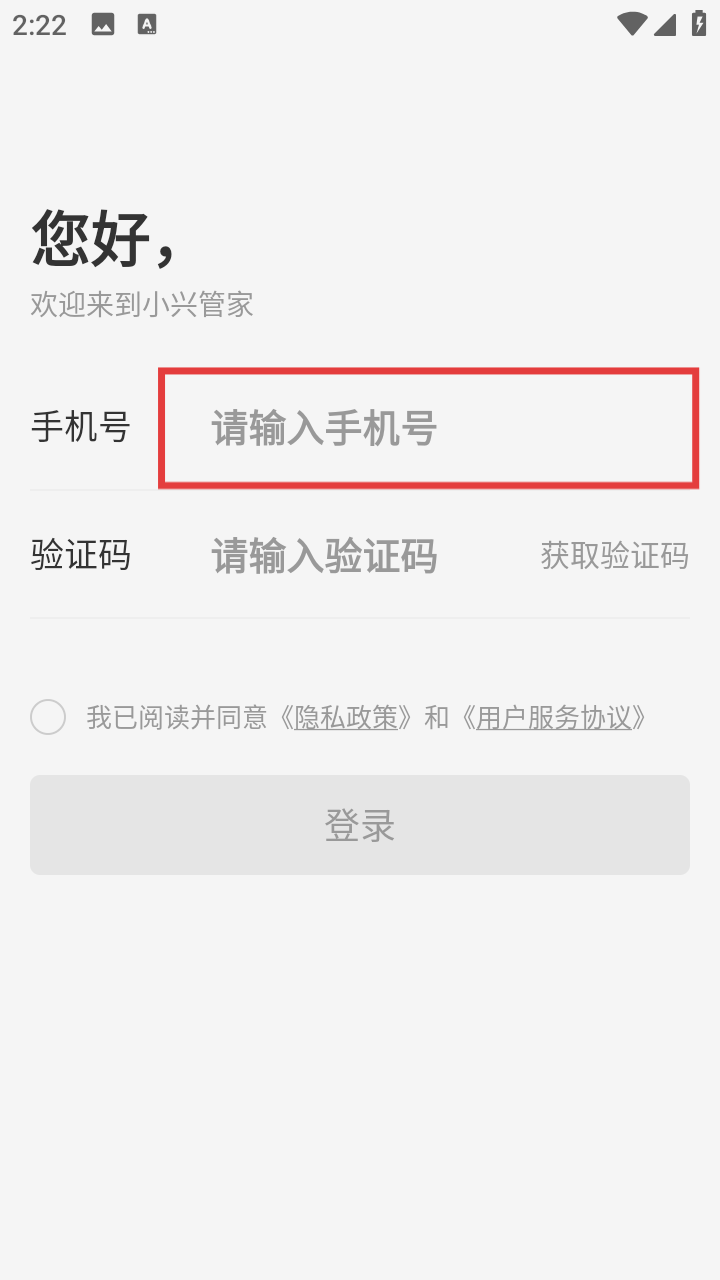Tap the 登录 login button
The image size is (720, 1280).
[360, 825]
